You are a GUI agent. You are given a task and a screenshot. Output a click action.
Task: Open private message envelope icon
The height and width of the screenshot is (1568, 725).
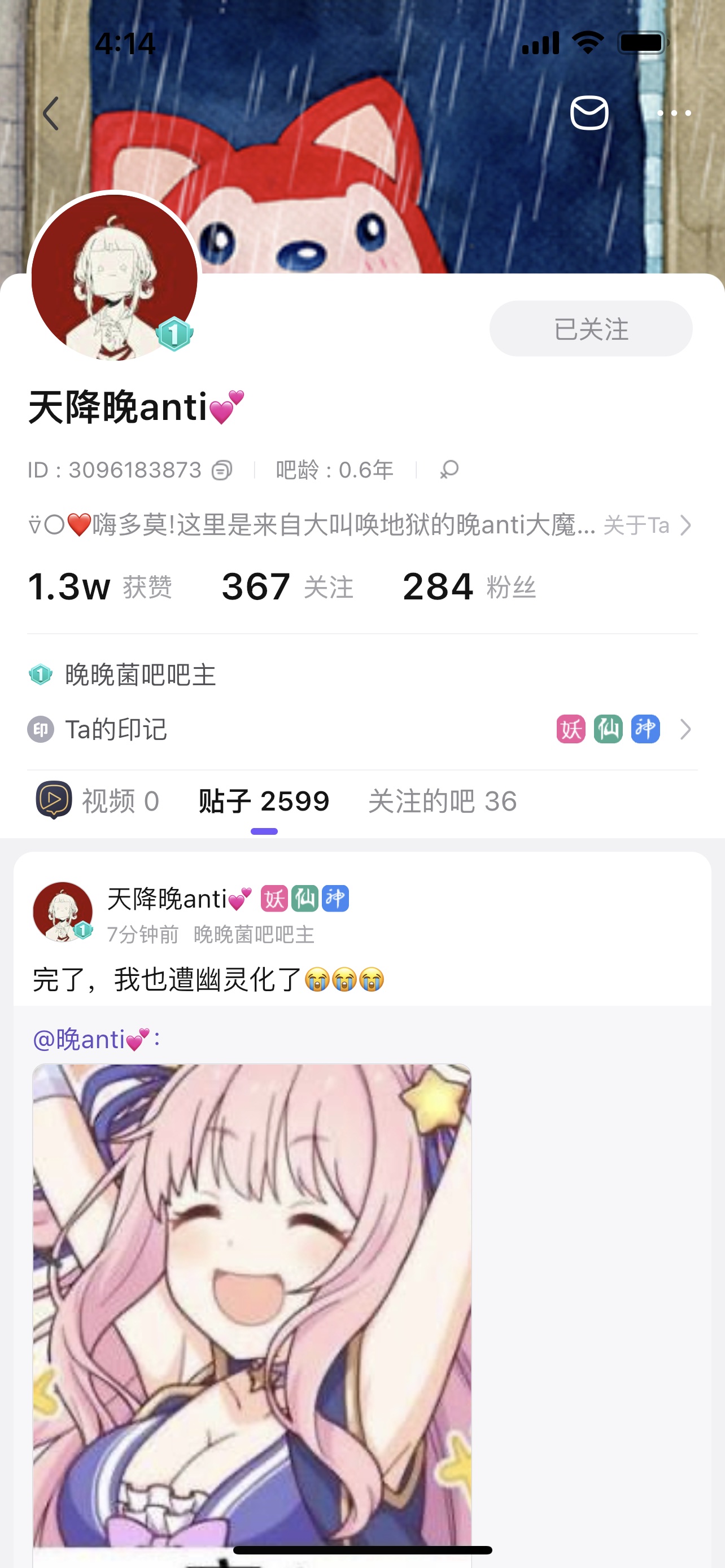point(589,113)
